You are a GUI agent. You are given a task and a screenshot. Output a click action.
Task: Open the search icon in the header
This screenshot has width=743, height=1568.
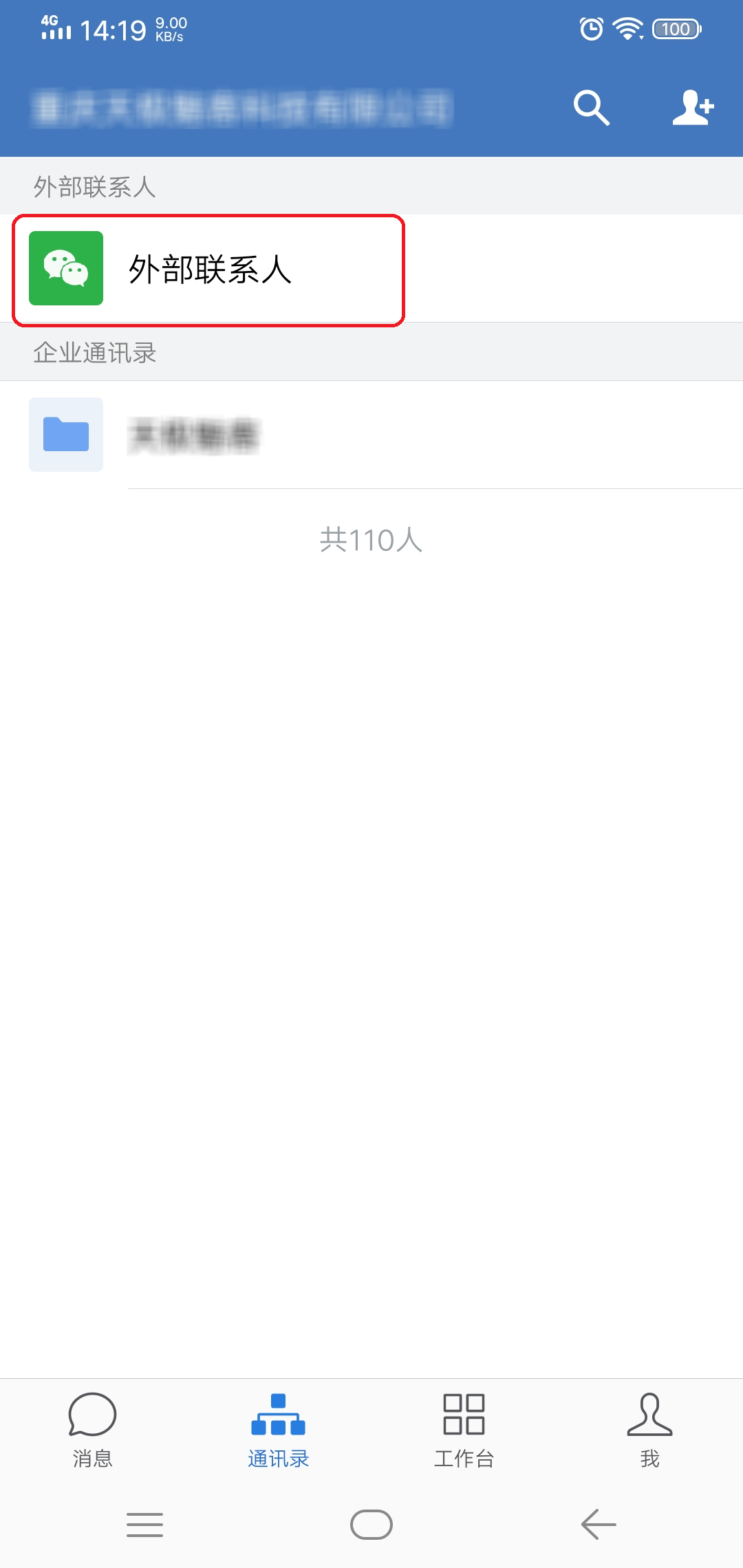[x=591, y=108]
